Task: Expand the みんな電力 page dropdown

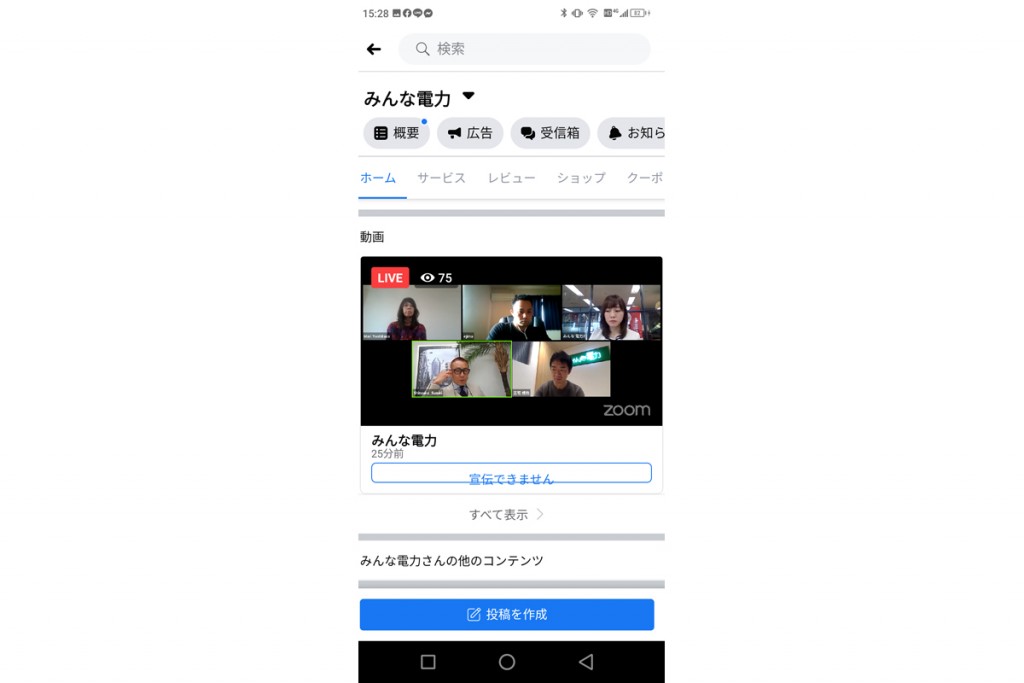Action: 468,97
